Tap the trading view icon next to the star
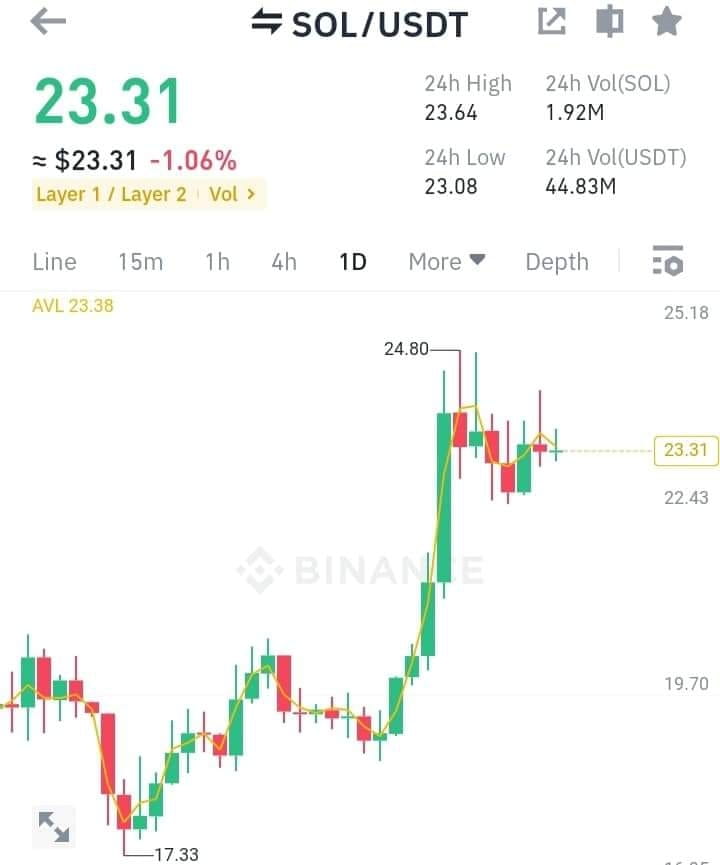Viewport: 720px width, 865px height. 608,21
